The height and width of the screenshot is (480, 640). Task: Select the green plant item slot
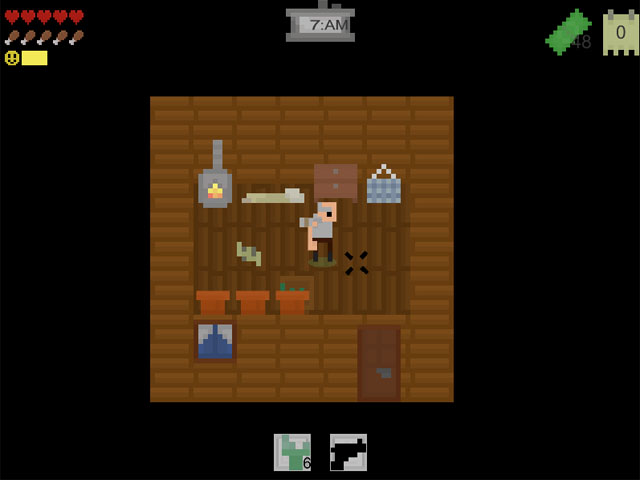tap(292, 452)
